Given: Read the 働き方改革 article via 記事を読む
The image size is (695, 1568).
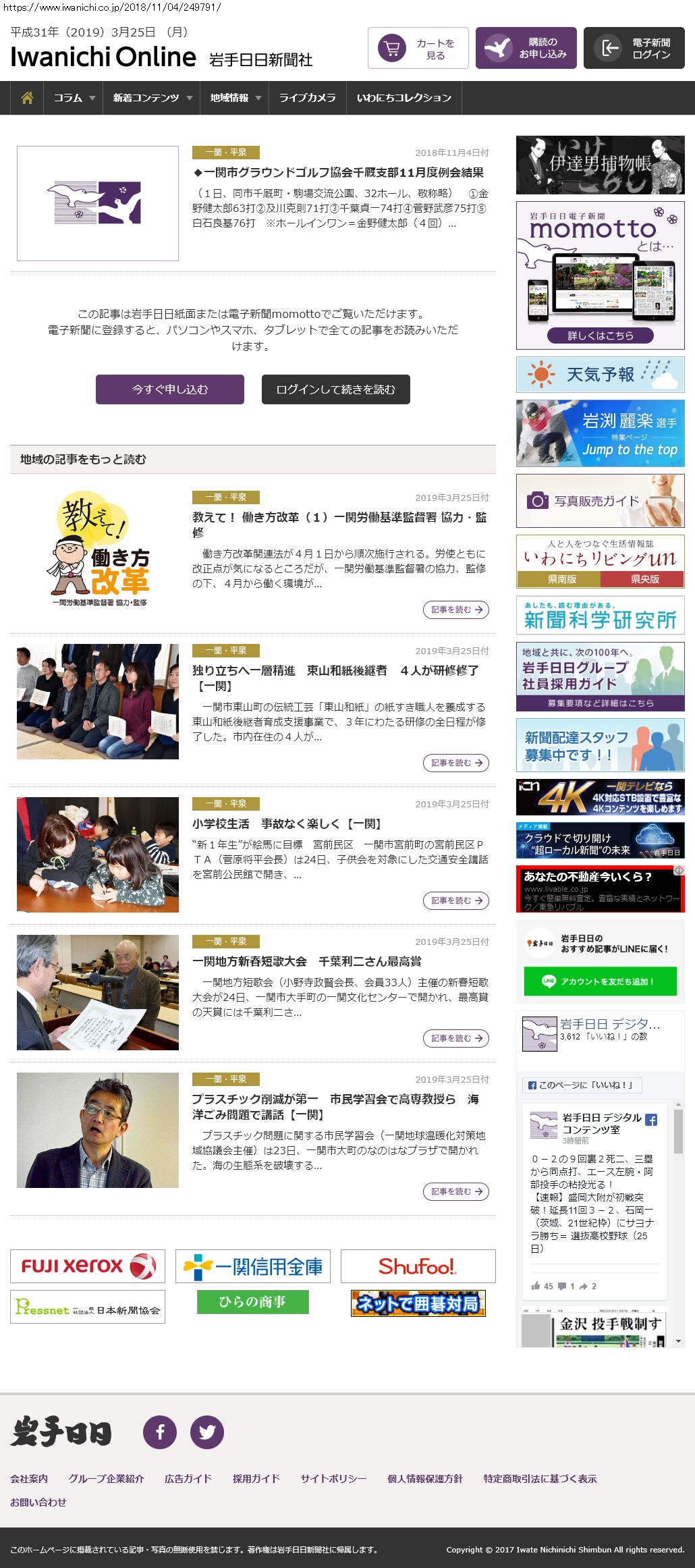Looking at the screenshot, I should pyautogui.click(x=456, y=610).
